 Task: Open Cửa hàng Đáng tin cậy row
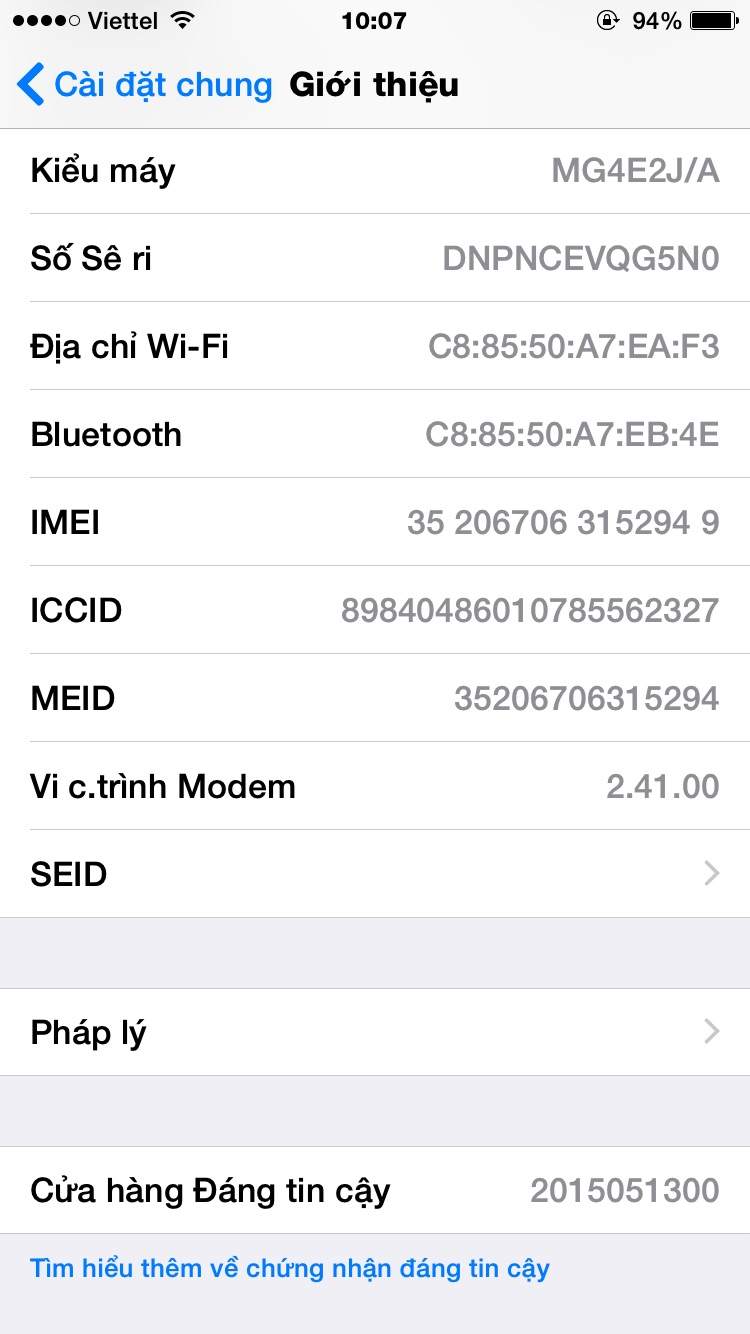[375, 1190]
